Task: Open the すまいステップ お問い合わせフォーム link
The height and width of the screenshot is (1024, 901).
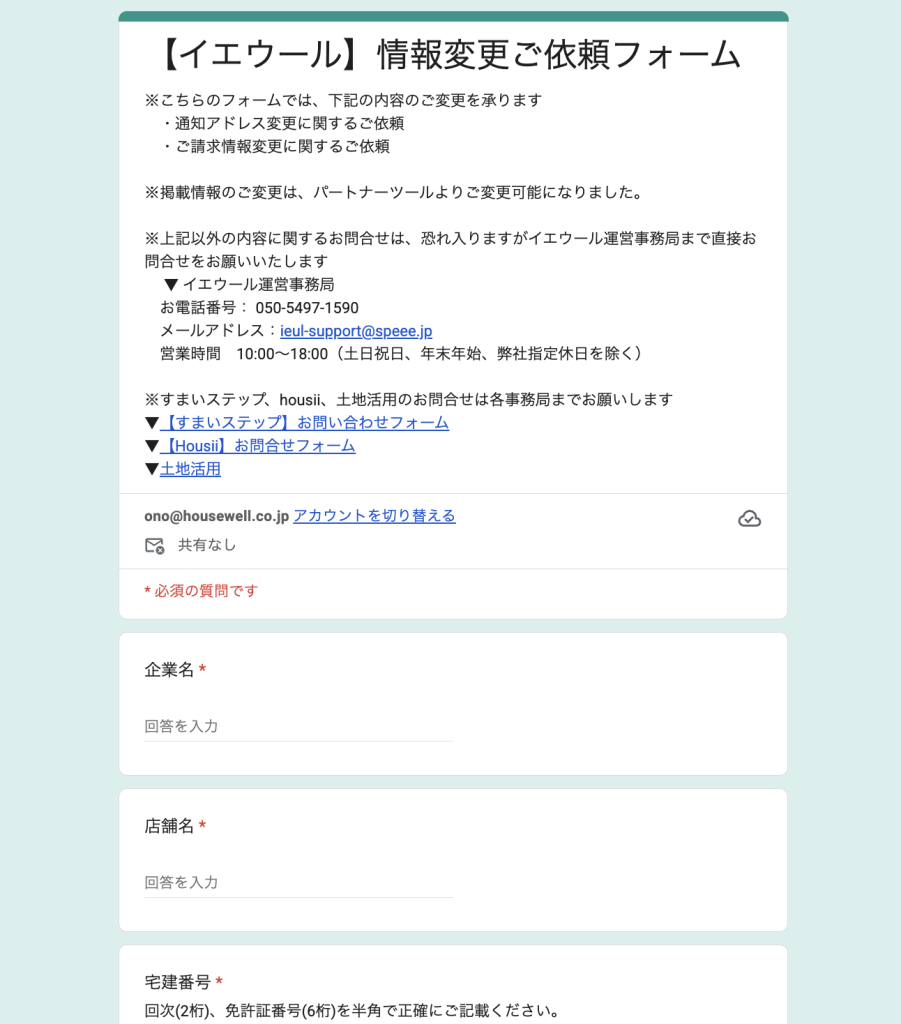Action: [304, 423]
